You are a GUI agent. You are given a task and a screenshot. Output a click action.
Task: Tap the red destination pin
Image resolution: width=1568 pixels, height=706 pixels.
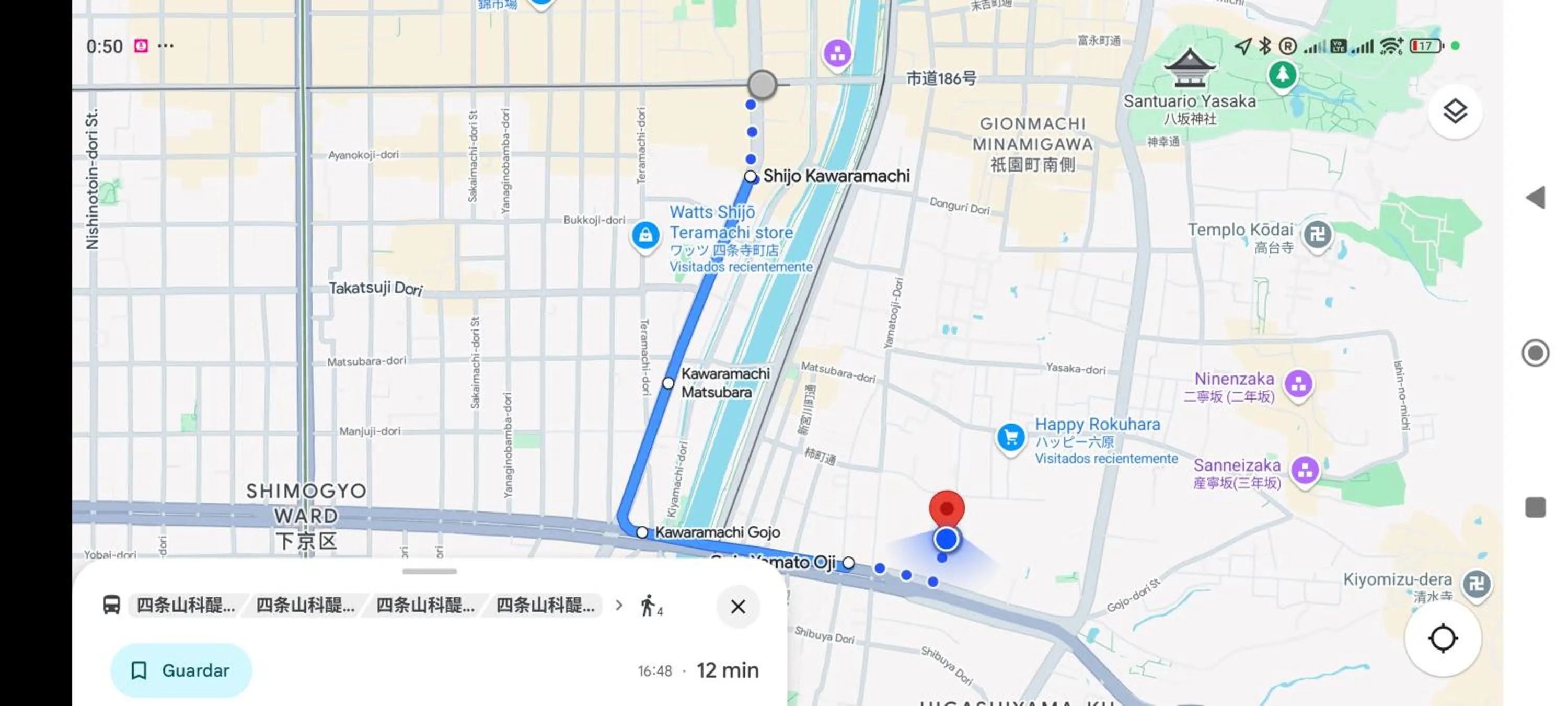pyautogui.click(x=947, y=508)
